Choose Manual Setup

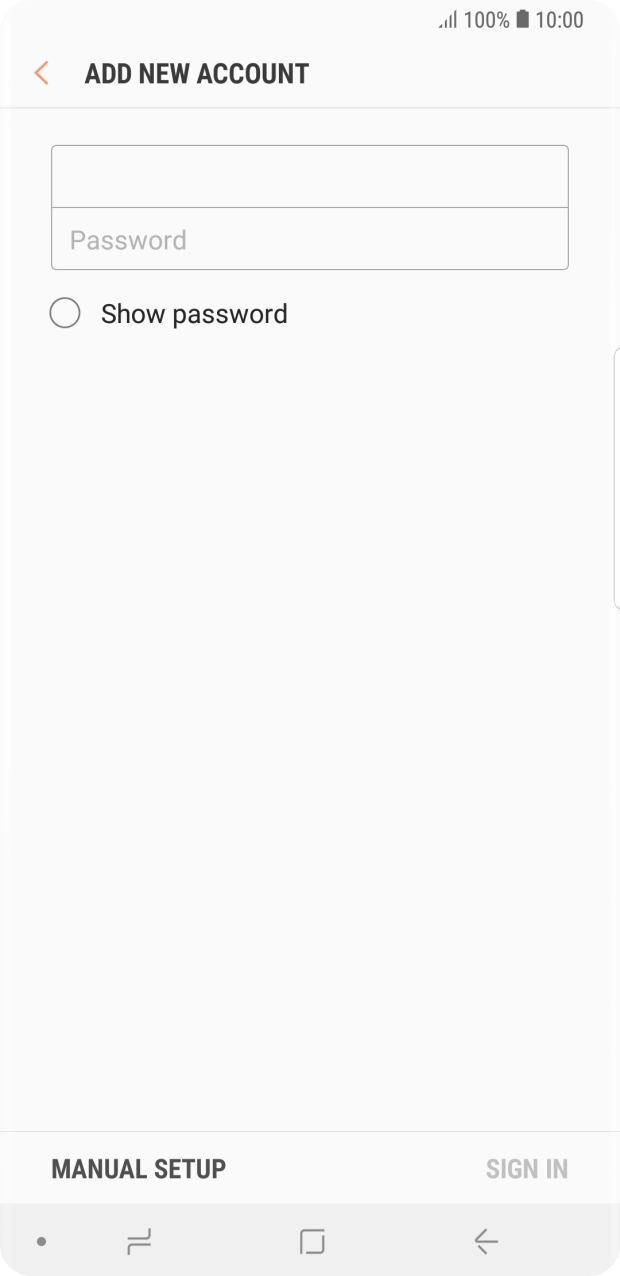[138, 1168]
